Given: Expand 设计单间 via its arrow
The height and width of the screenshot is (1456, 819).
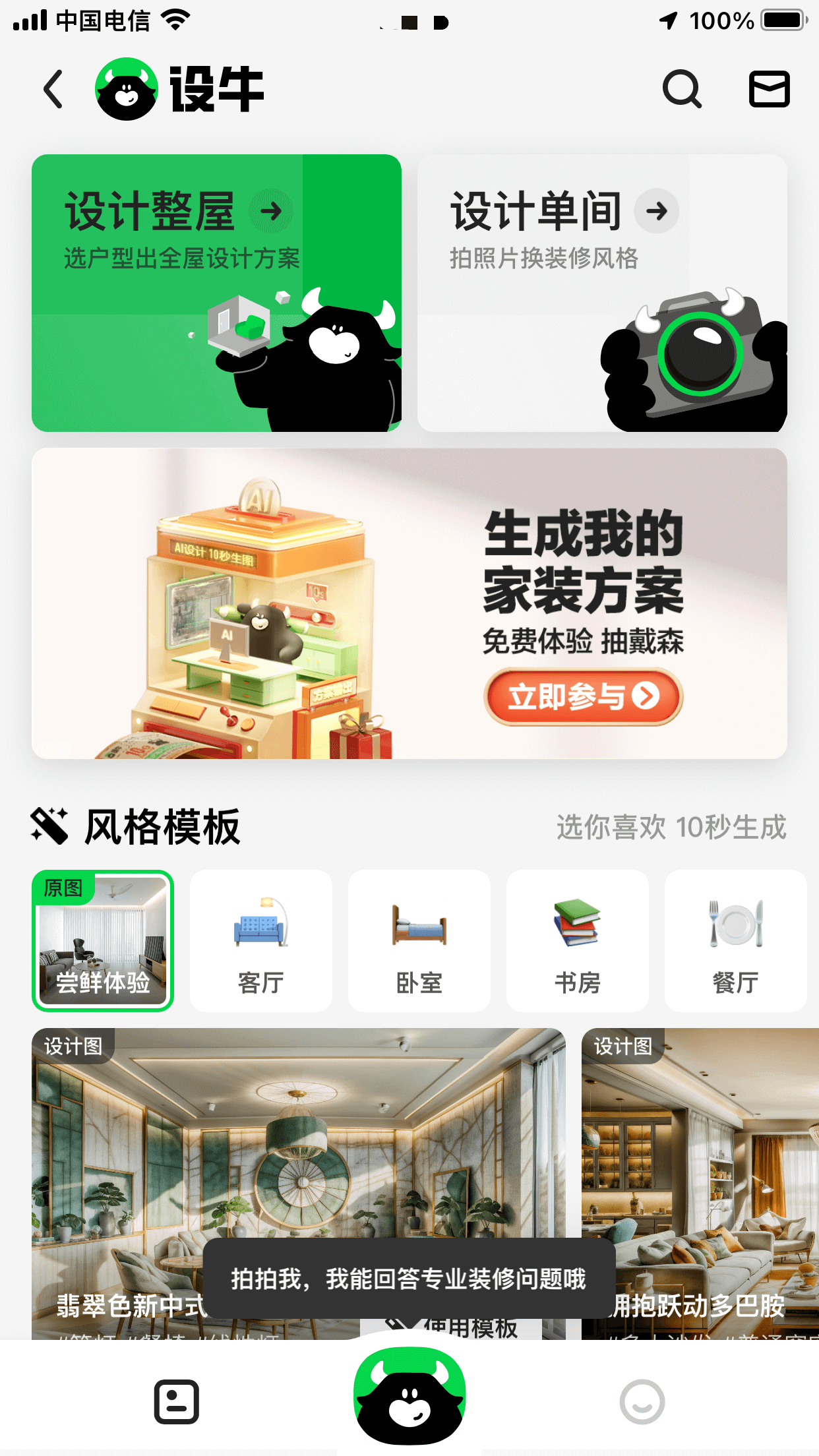Looking at the screenshot, I should (657, 212).
